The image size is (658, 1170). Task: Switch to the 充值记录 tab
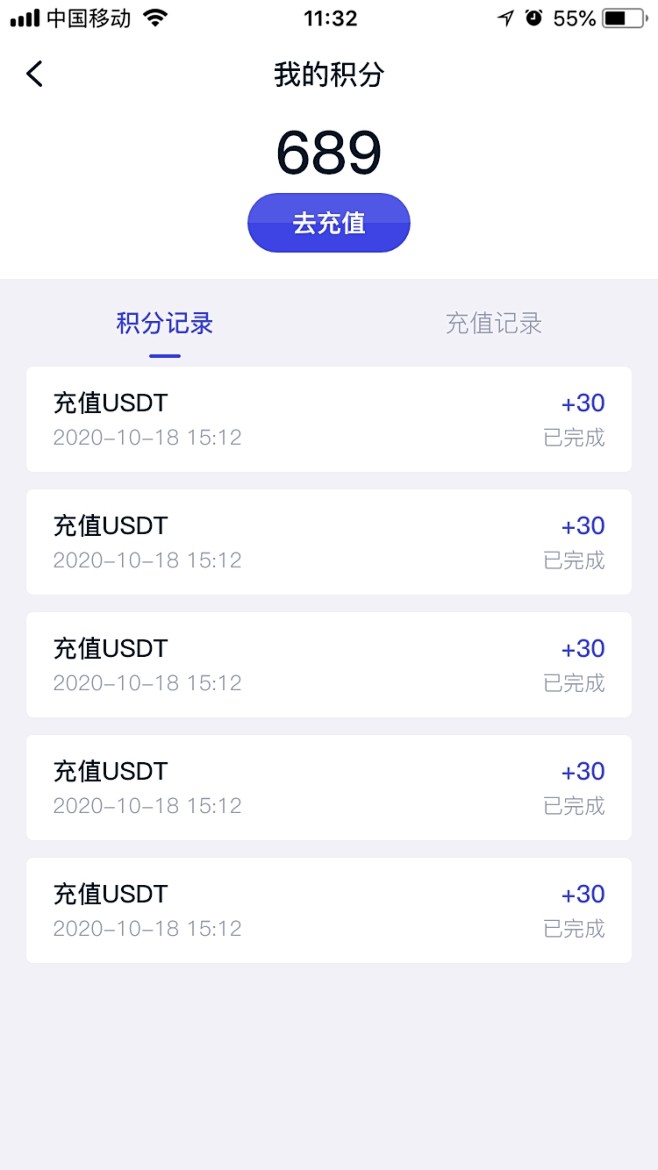point(493,323)
